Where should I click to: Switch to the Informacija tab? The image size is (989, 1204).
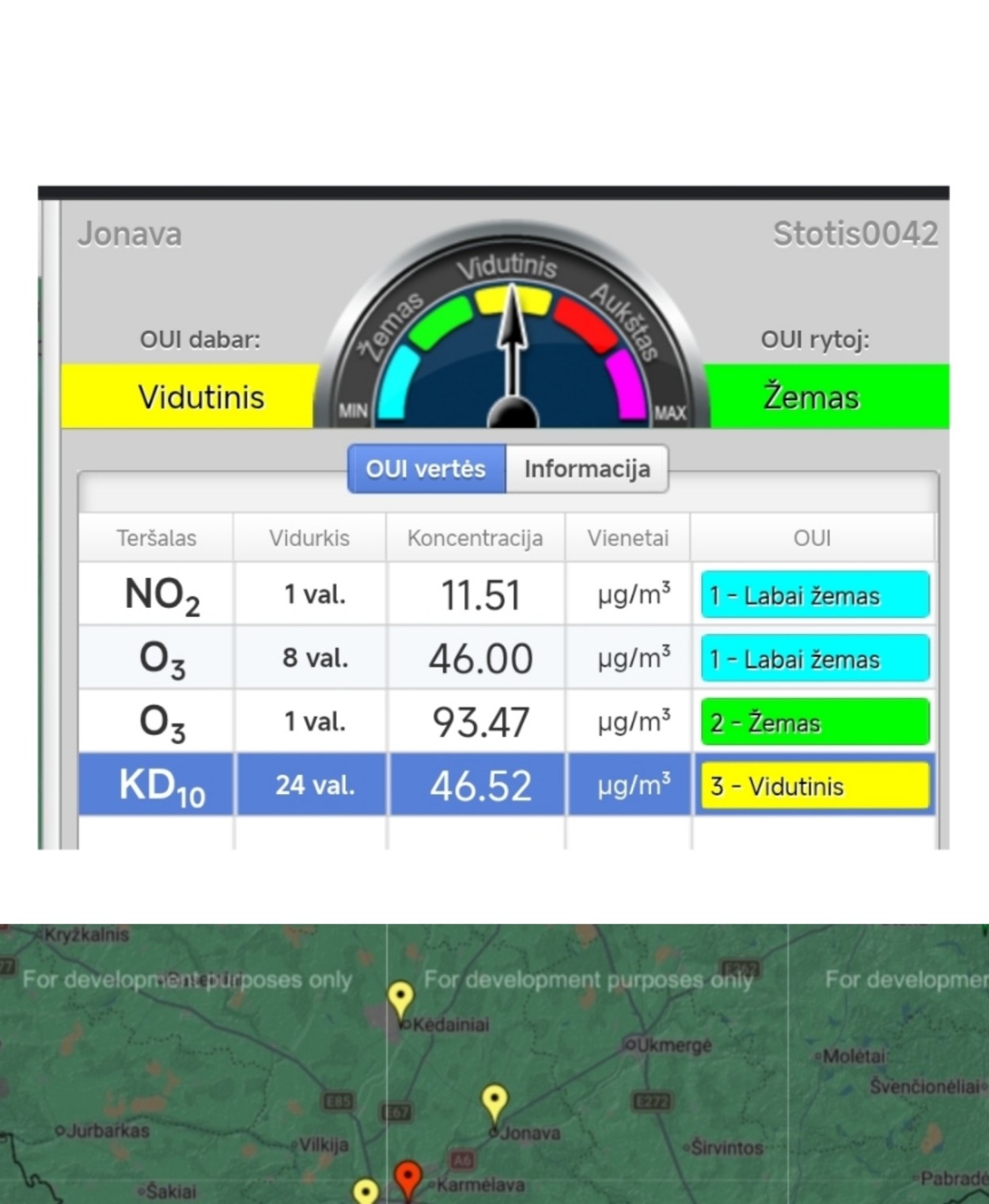pos(587,469)
